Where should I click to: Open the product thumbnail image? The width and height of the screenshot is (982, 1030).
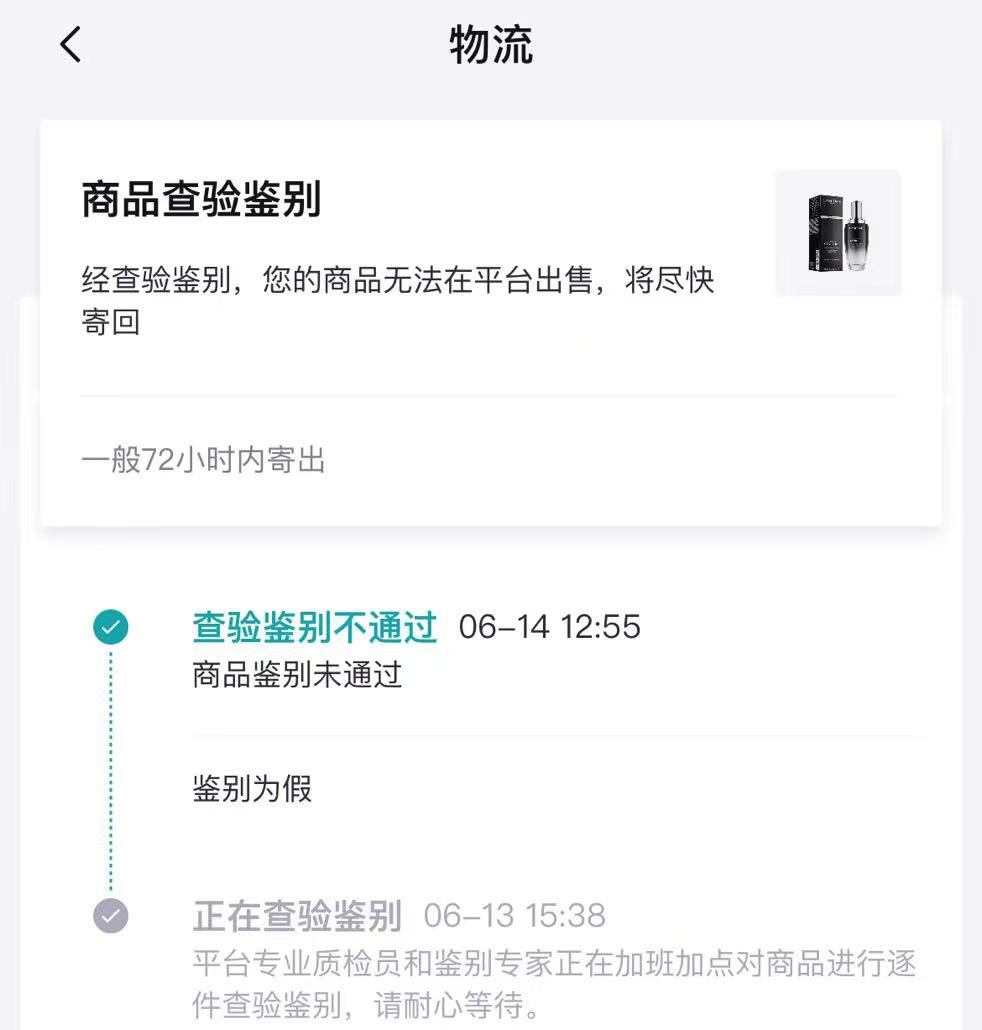pos(837,233)
